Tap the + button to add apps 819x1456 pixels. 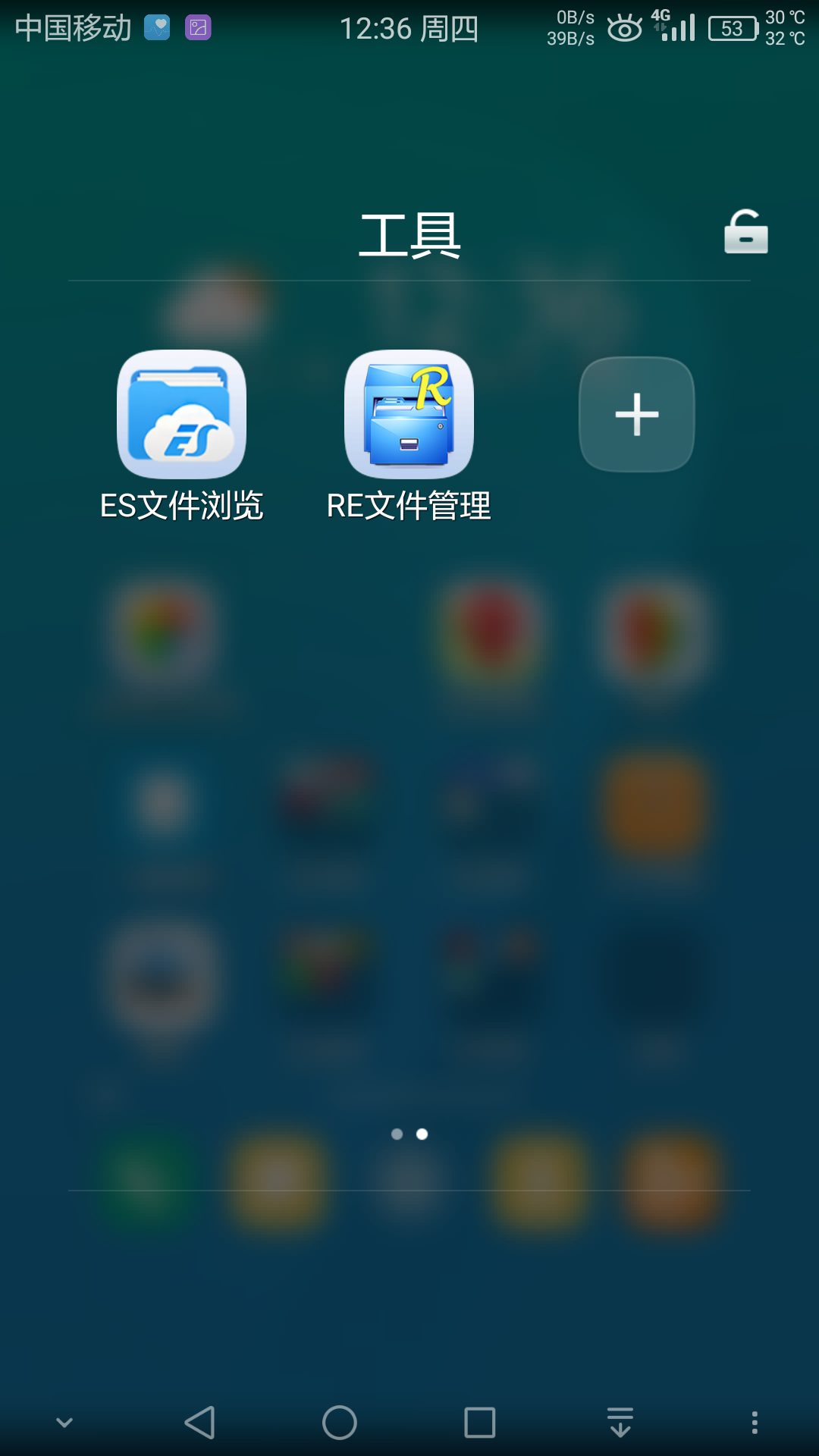636,415
